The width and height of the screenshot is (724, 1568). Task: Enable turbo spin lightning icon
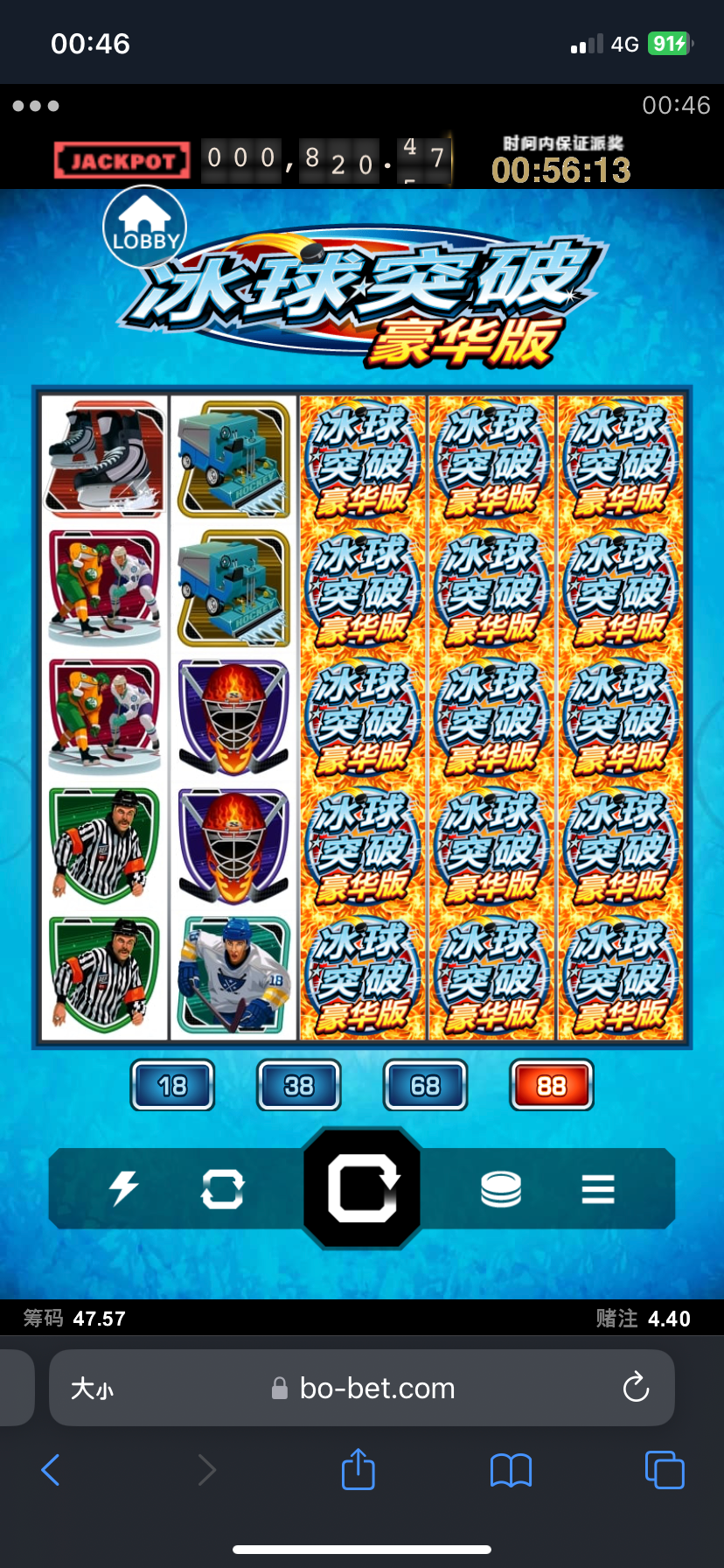[123, 1188]
